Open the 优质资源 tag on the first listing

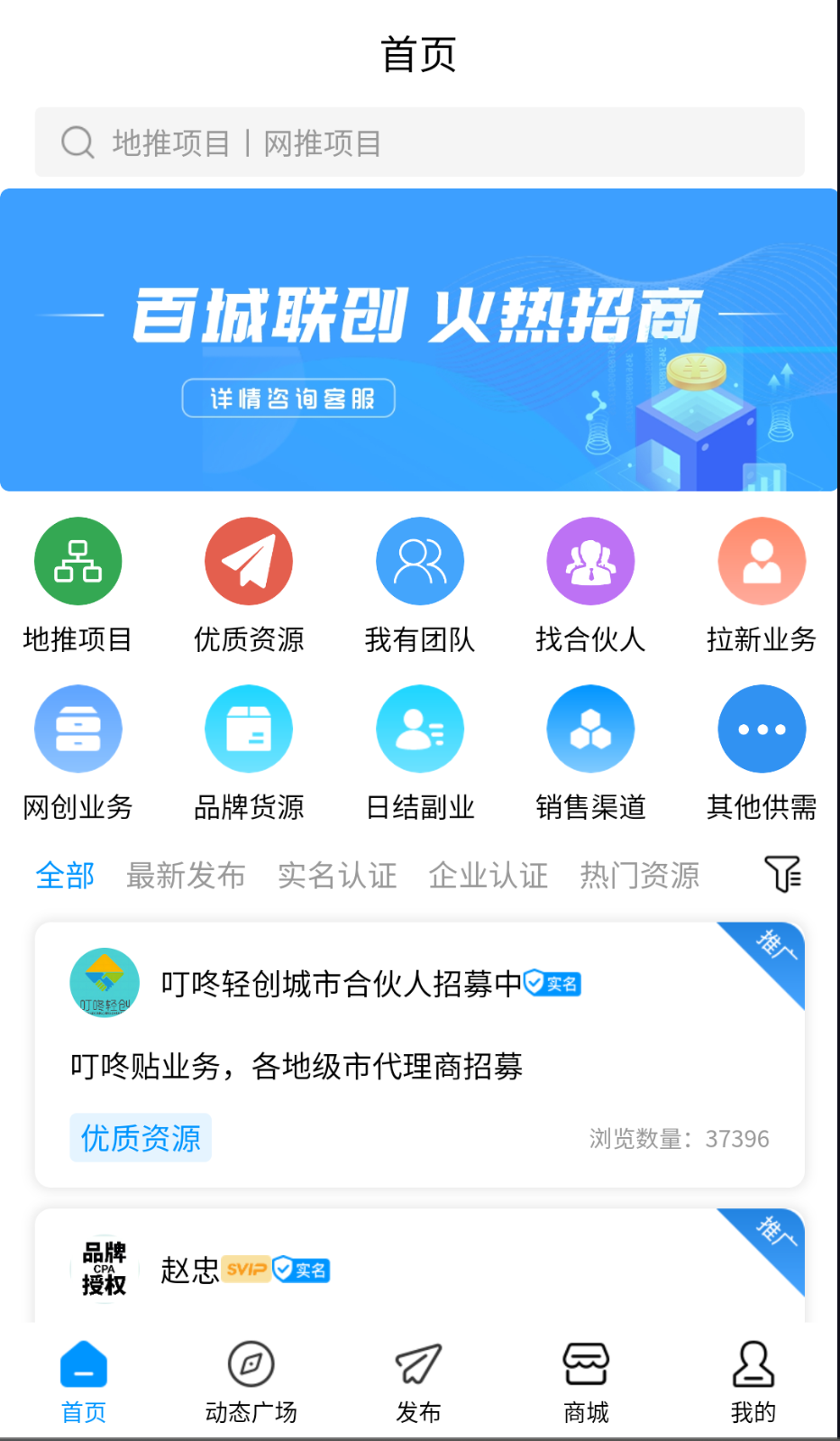click(x=140, y=1138)
